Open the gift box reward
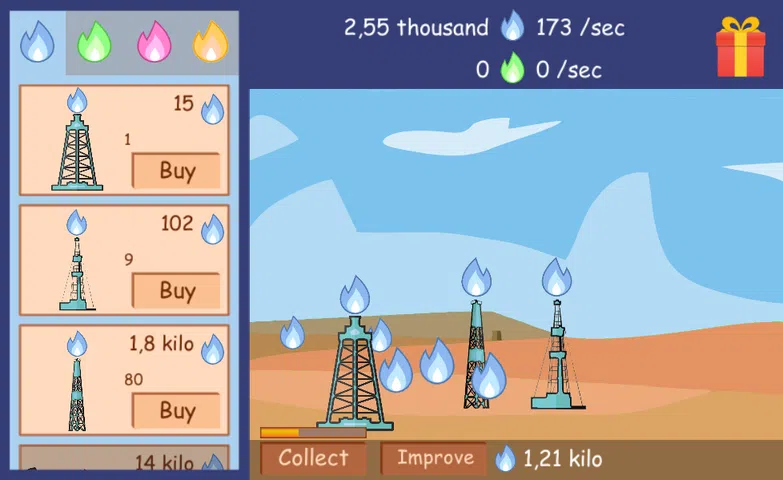 coord(740,47)
